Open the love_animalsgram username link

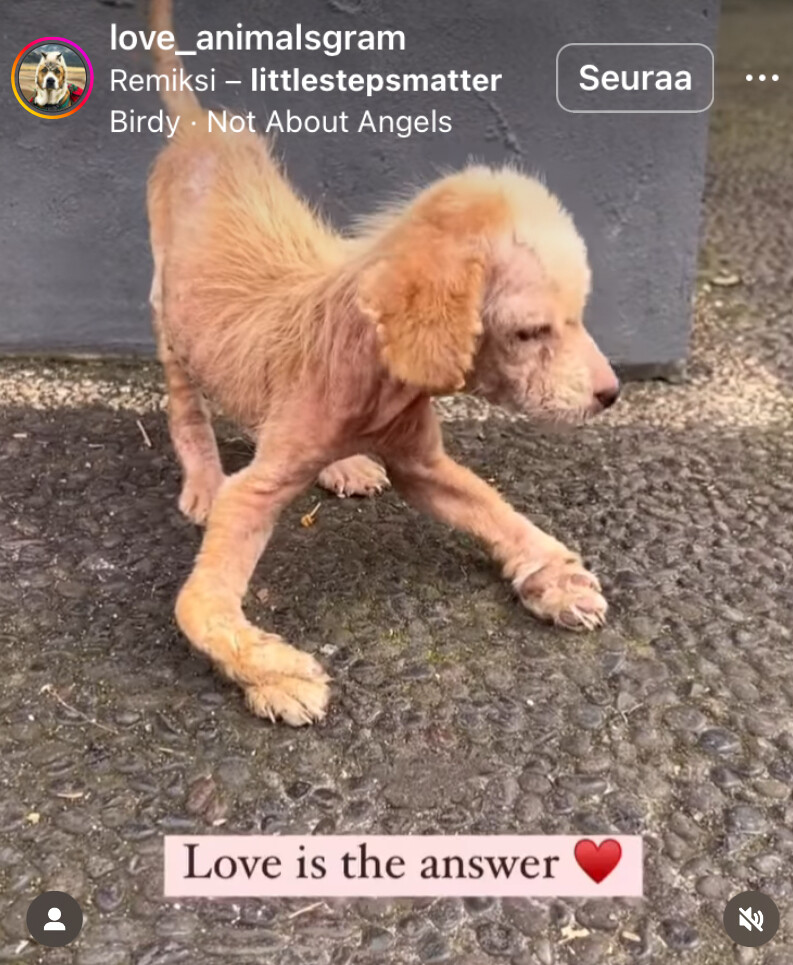257,38
